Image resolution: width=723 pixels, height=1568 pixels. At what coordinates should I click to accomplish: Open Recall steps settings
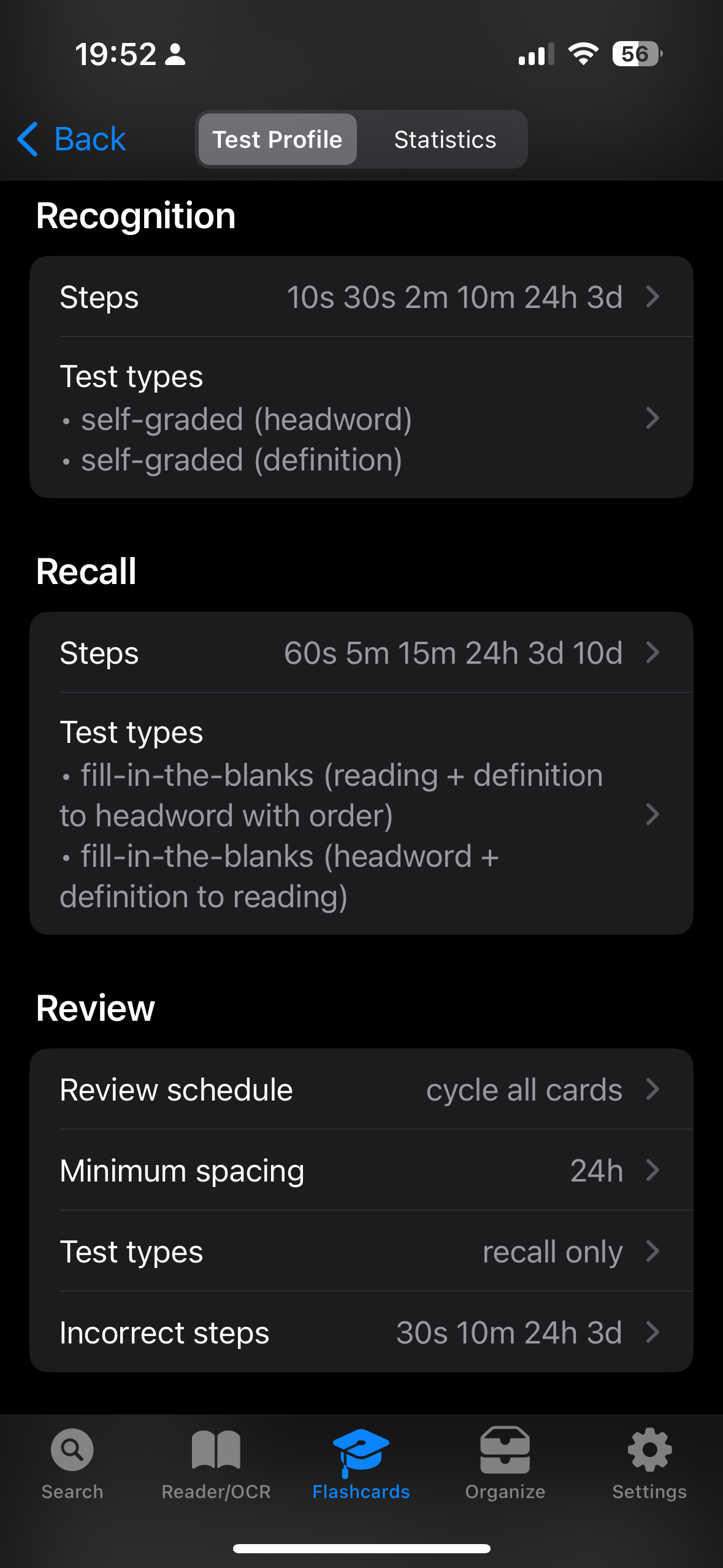tap(361, 653)
